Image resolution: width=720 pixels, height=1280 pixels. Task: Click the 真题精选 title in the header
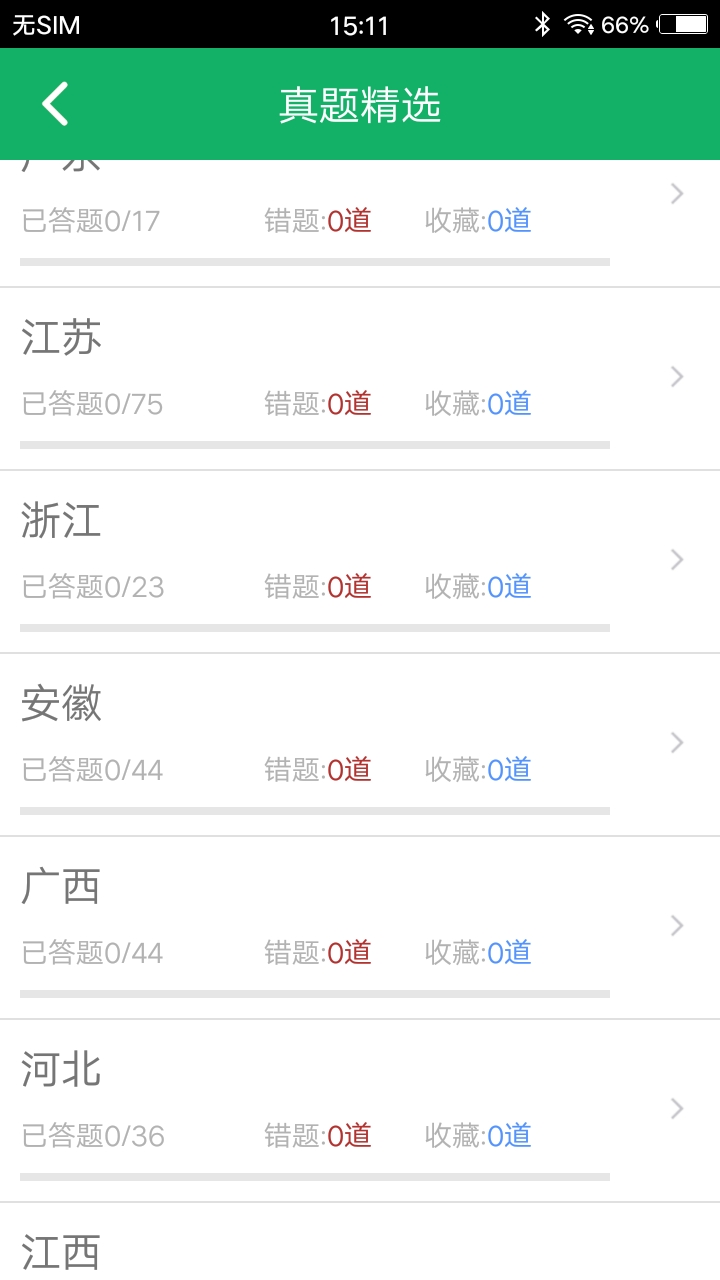[360, 103]
